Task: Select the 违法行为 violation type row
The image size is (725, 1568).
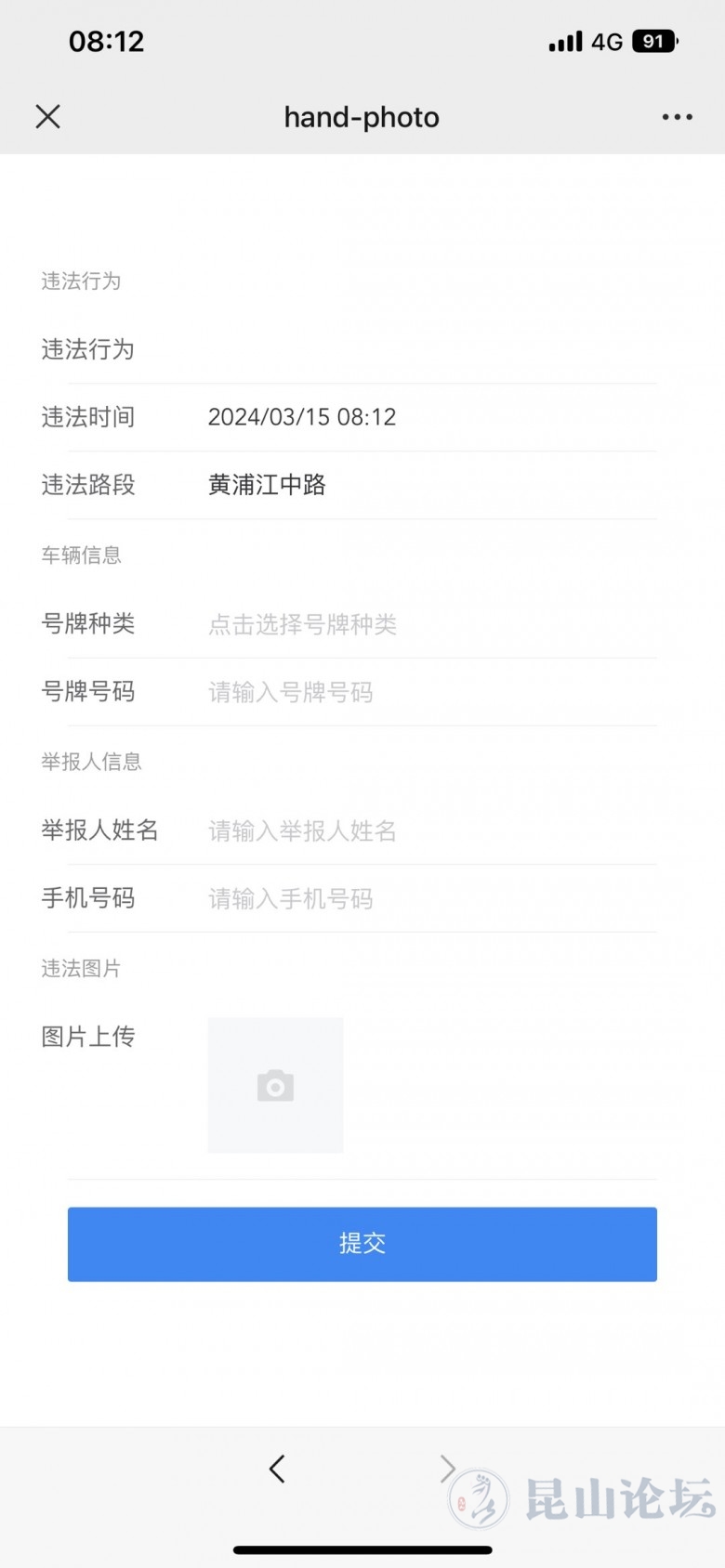Action: (x=349, y=350)
